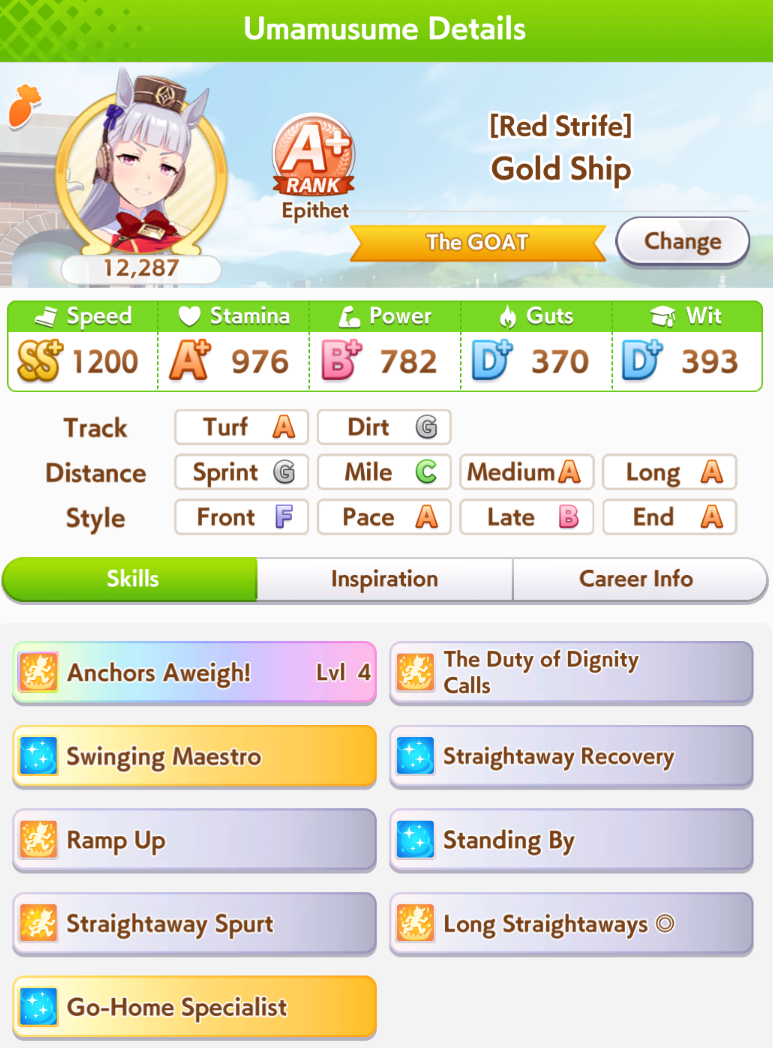Show details for Swinging Maestro

(195, 757)
